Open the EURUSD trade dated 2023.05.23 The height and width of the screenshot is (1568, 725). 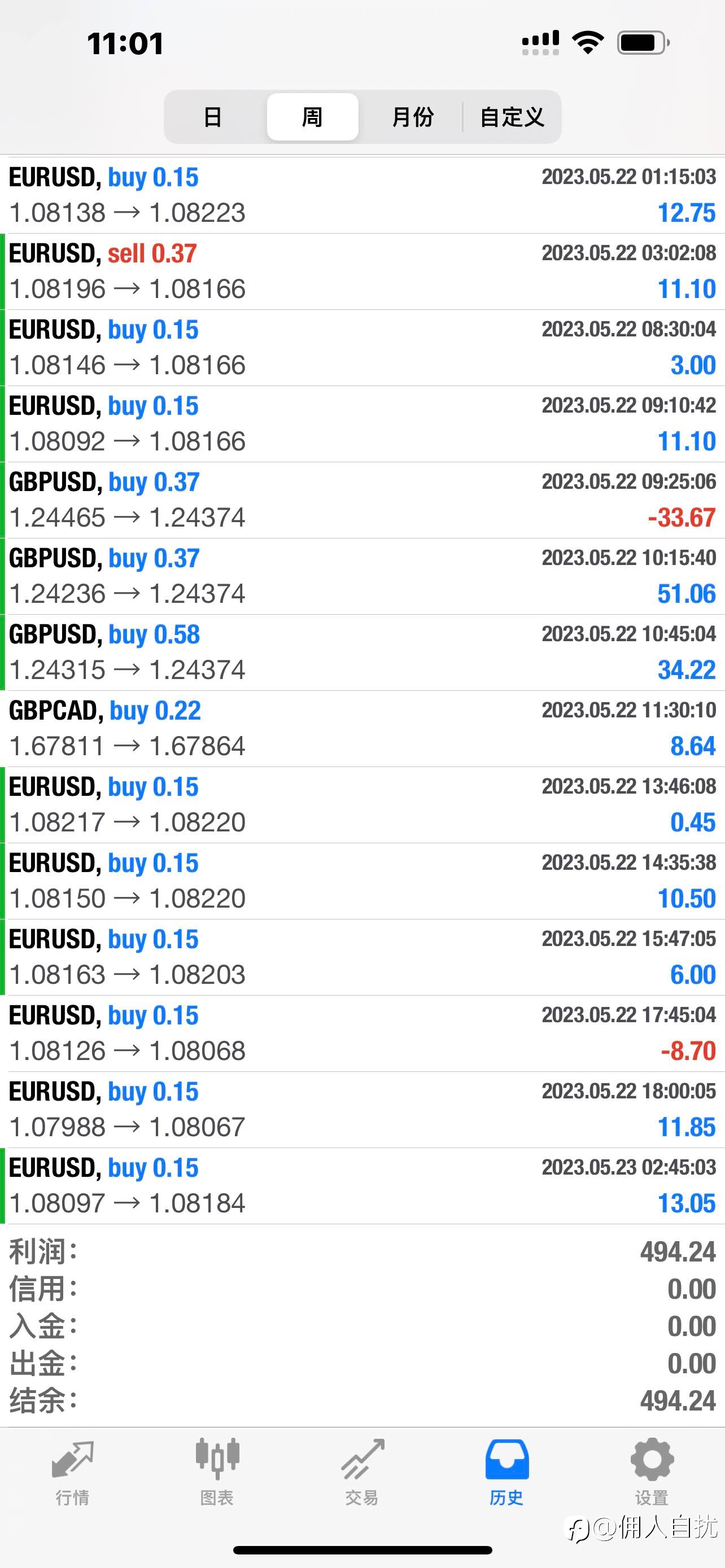[362, 1186]
